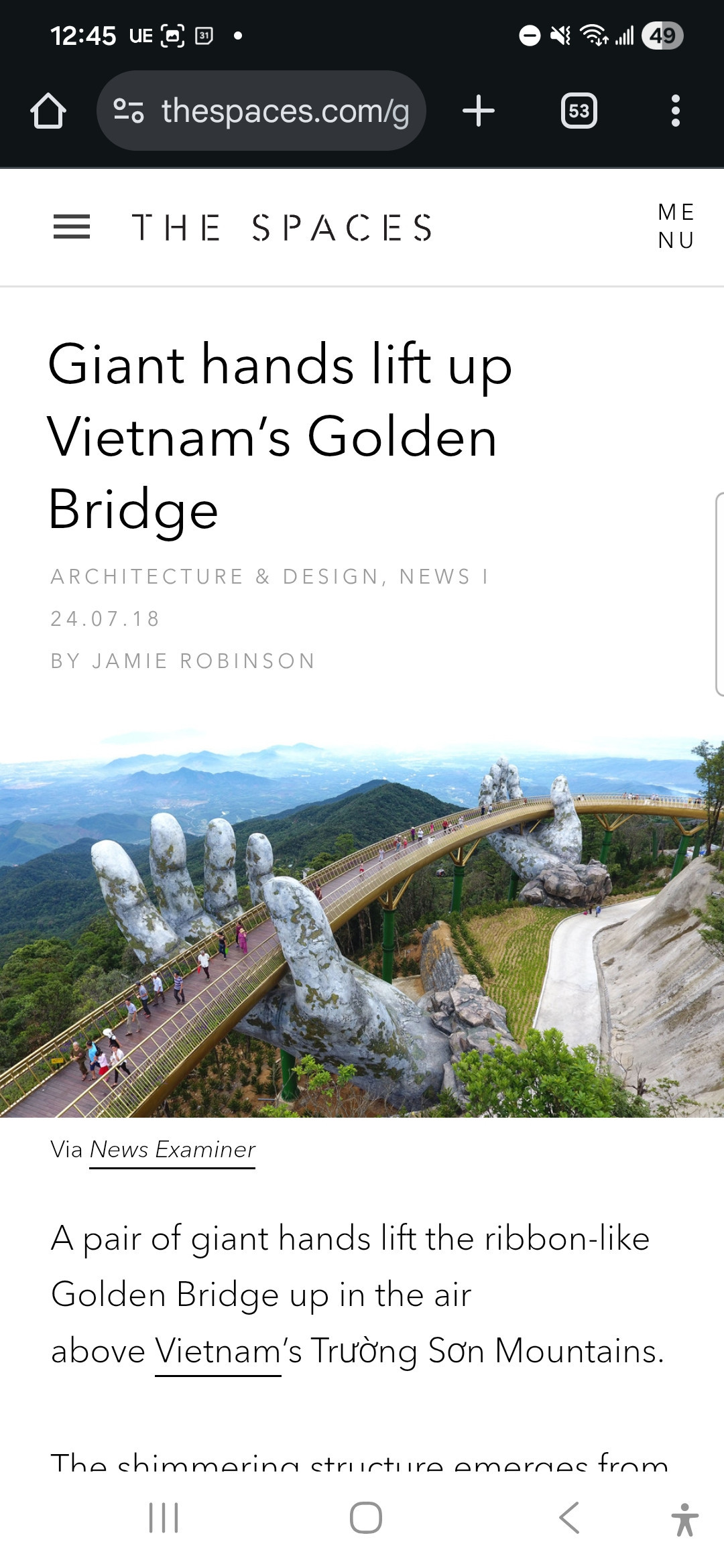Follow the News Examiner source link
Viewport: 724px width, 1568px height.
(x=172, y=1149)
